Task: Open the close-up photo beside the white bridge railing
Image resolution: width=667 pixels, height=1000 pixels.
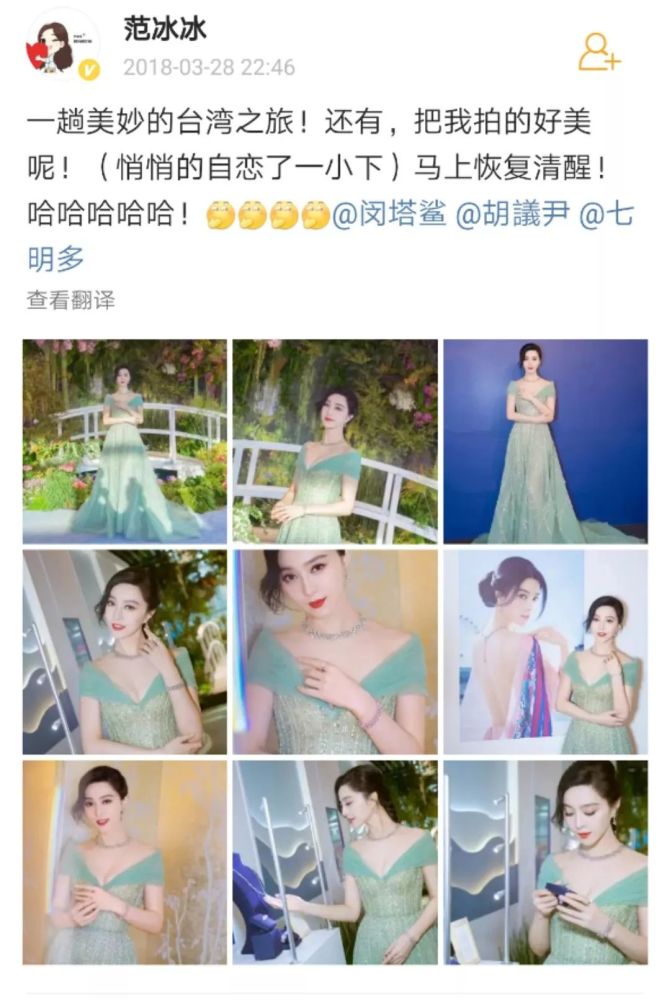Action: click(335, 441)
